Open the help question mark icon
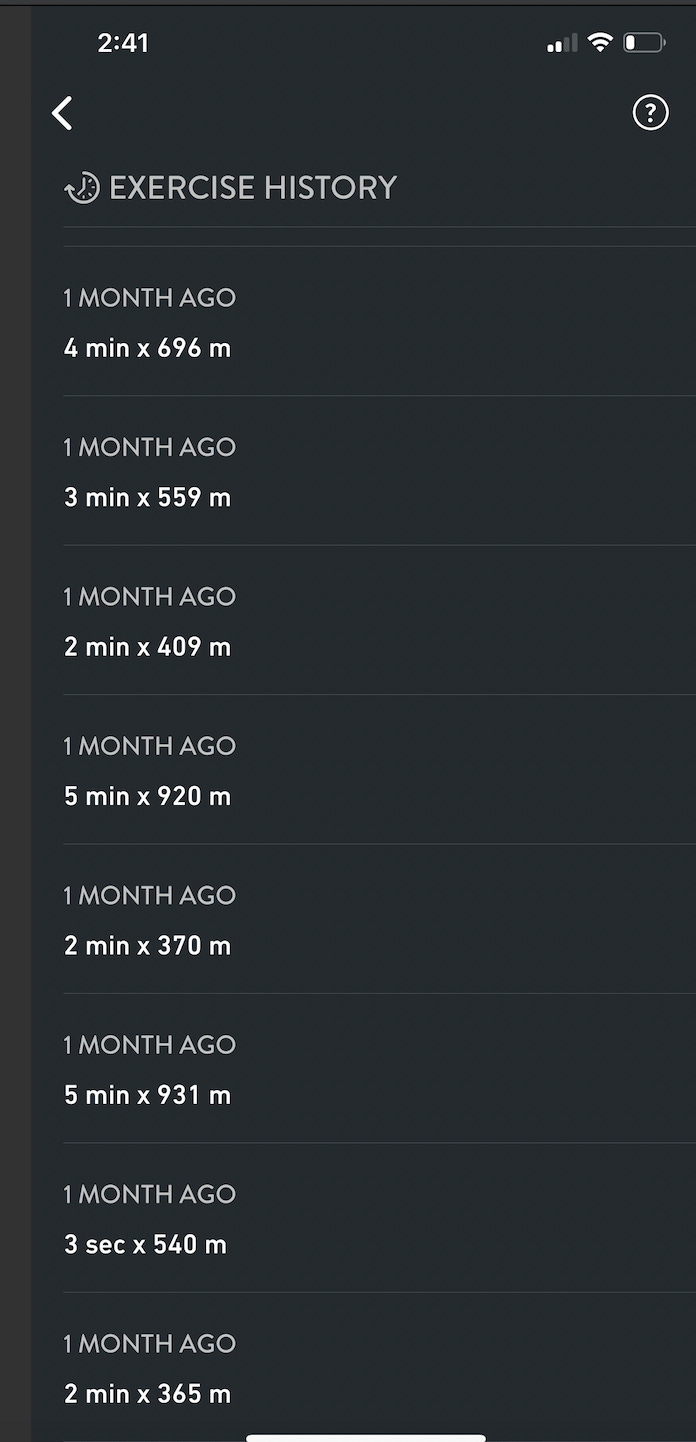This screenshot has height=1442, width=696. coord(650,113)
